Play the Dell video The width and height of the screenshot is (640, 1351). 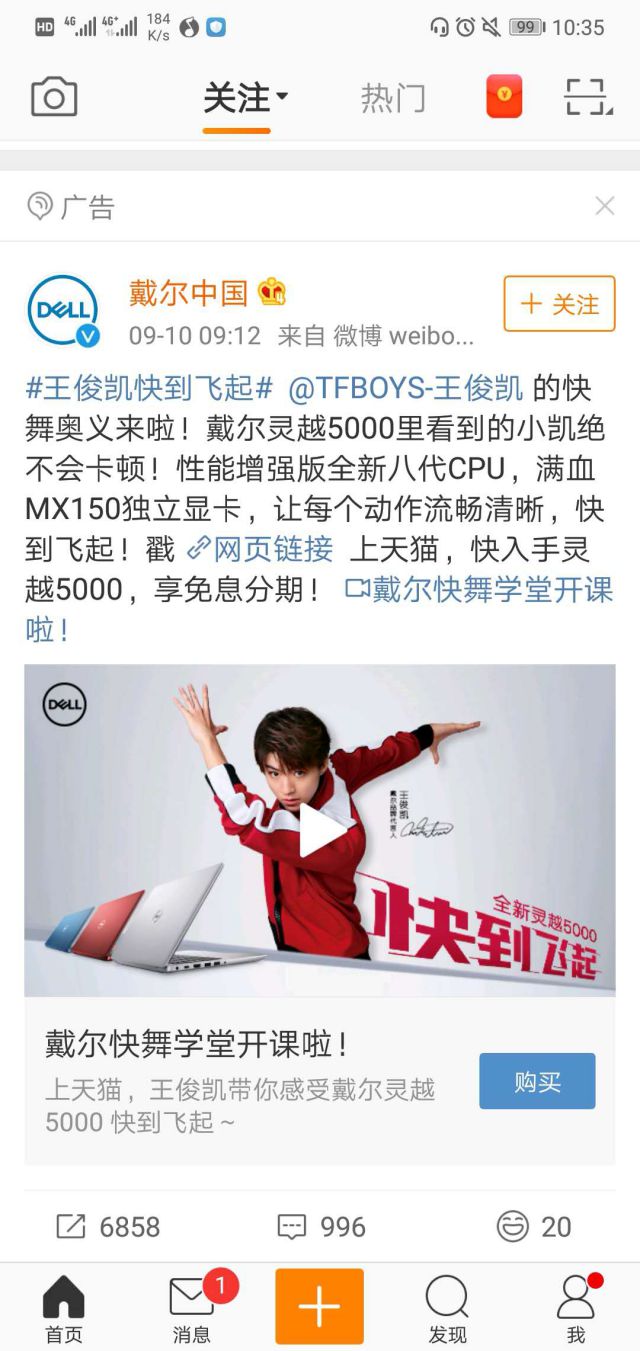point(320,830)
